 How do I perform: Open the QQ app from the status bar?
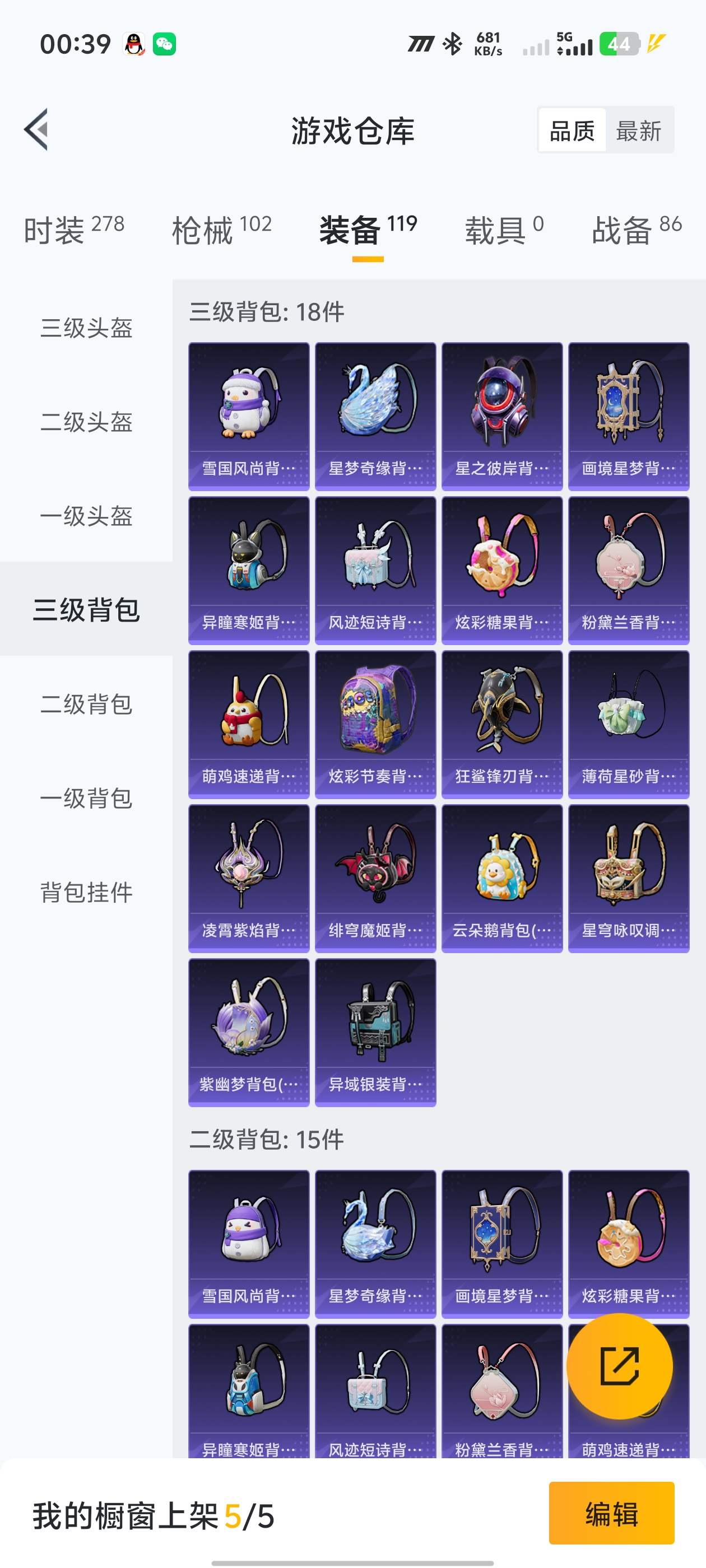pyautogui.click(x=135, y=43)
